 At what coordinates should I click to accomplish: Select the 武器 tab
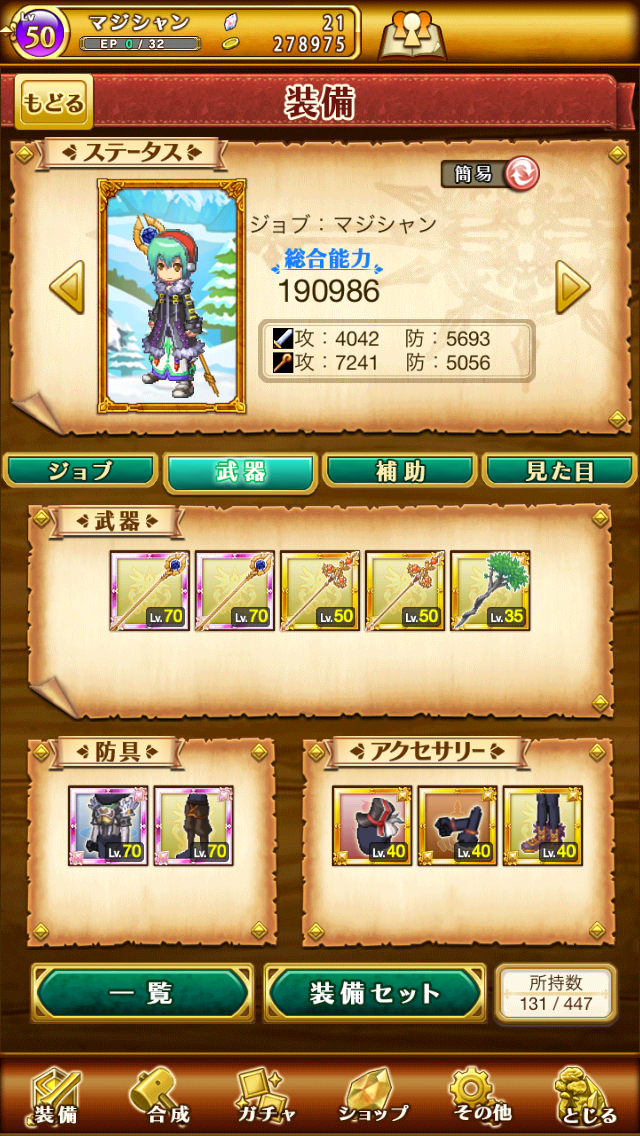241,472
